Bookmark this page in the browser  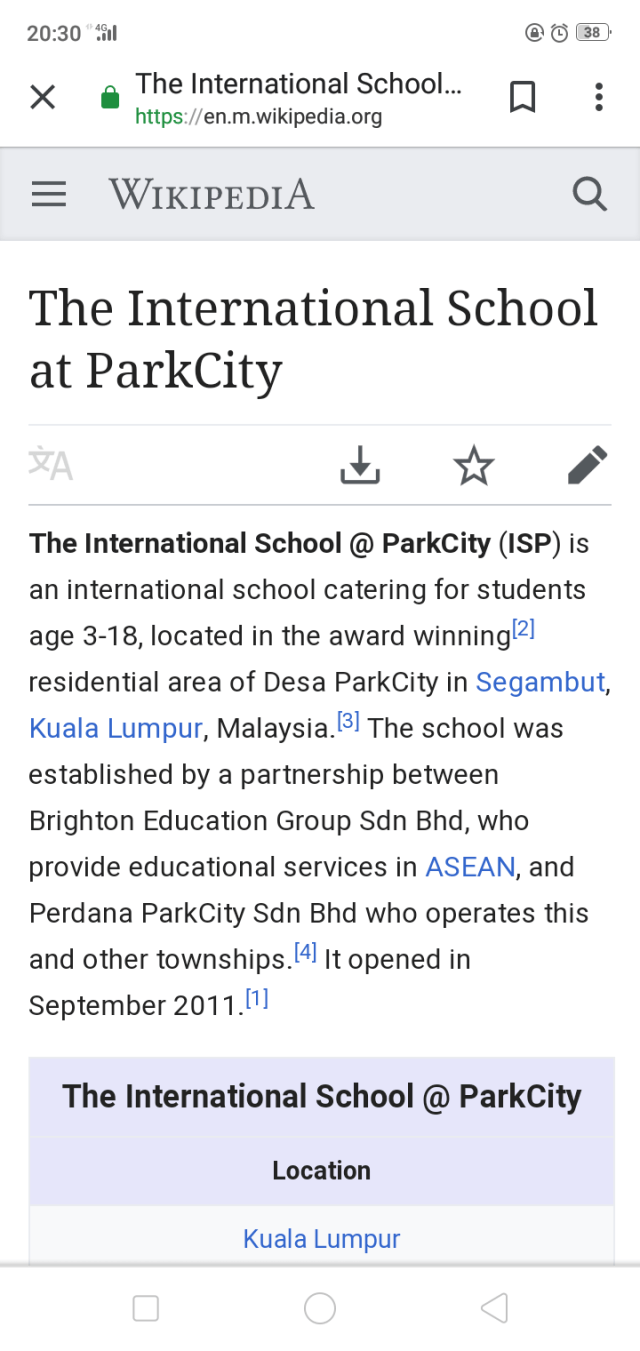tap(522, 97)
